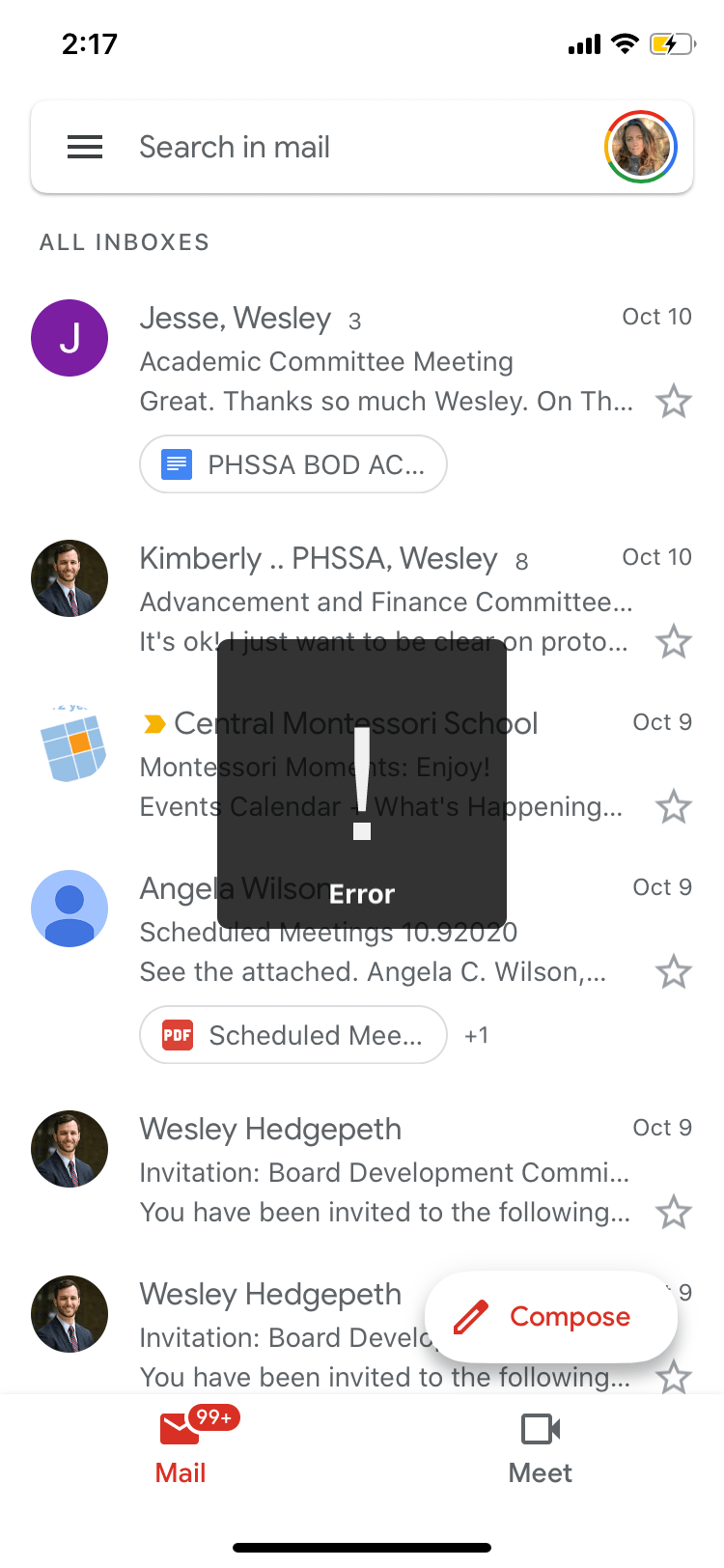Switch to the Meet tab
This screenshot has width=724, height=1568.
[541, 1448]
